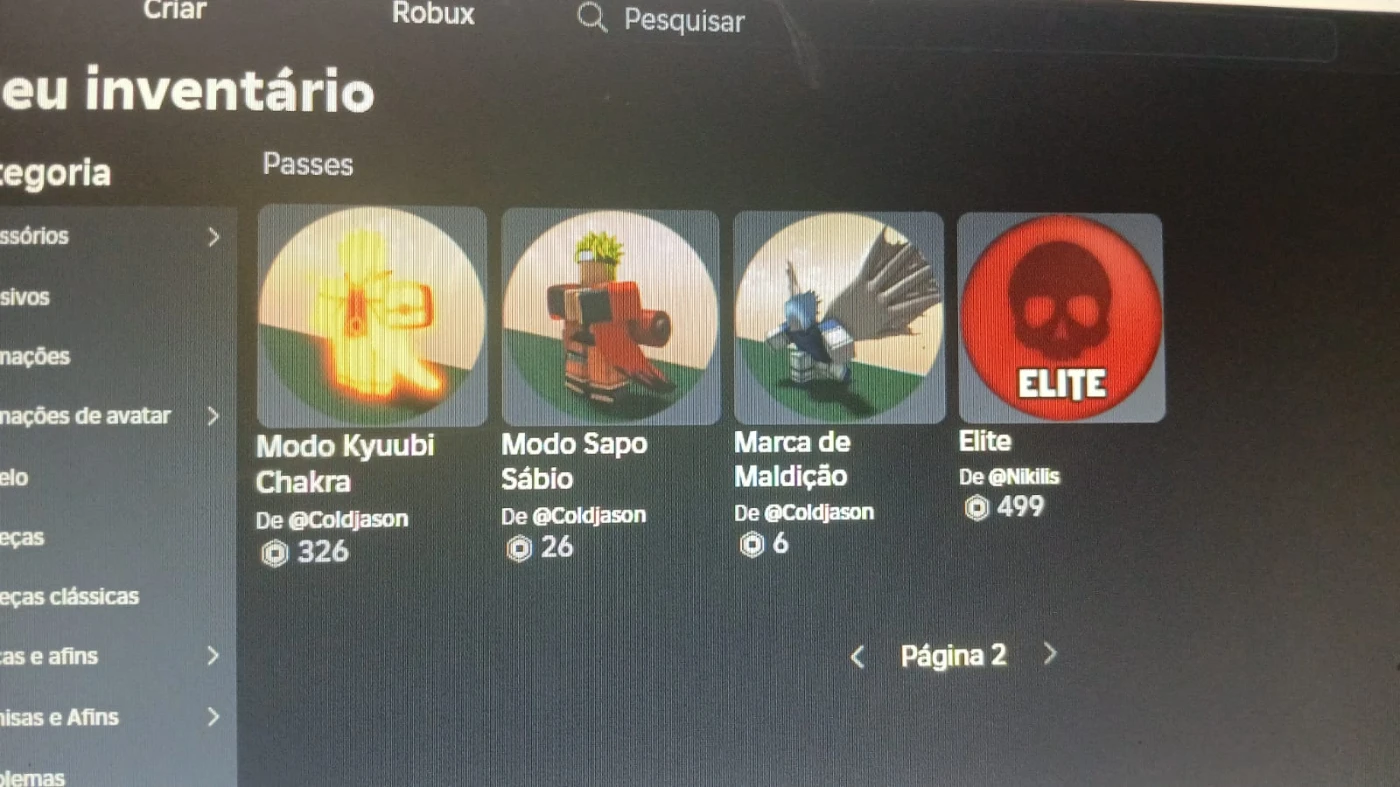
Task: Visit creator @Nikilis profile link
Action: pyautogui.click(x=1023, y=477)
